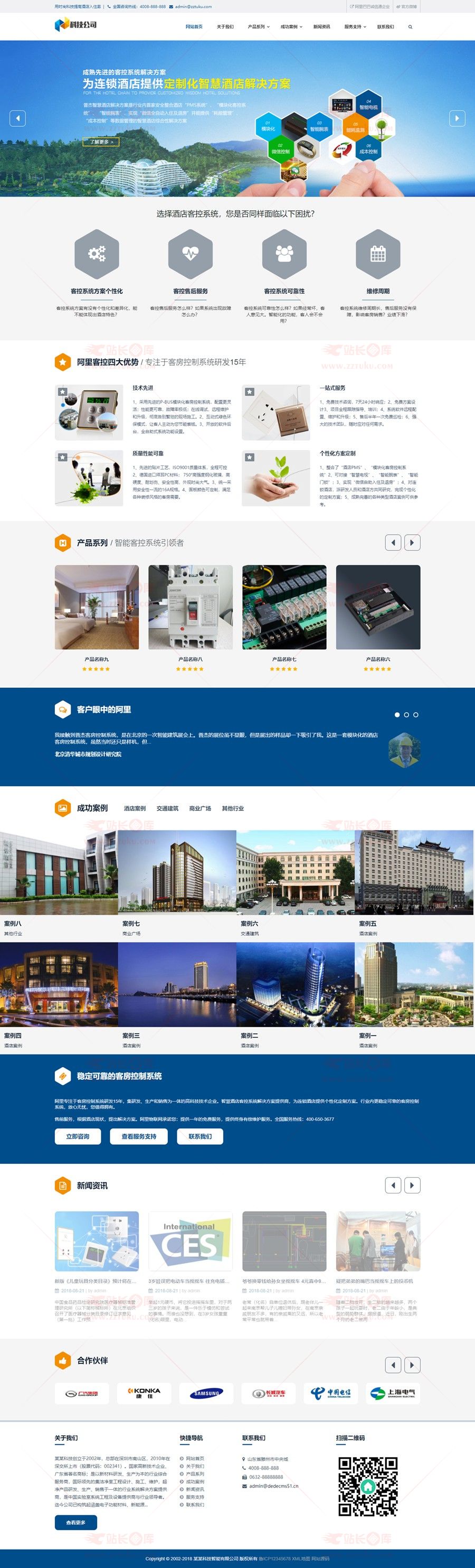
Task: Filter success cases by 酒店案例
Action: tap(135, 808)
